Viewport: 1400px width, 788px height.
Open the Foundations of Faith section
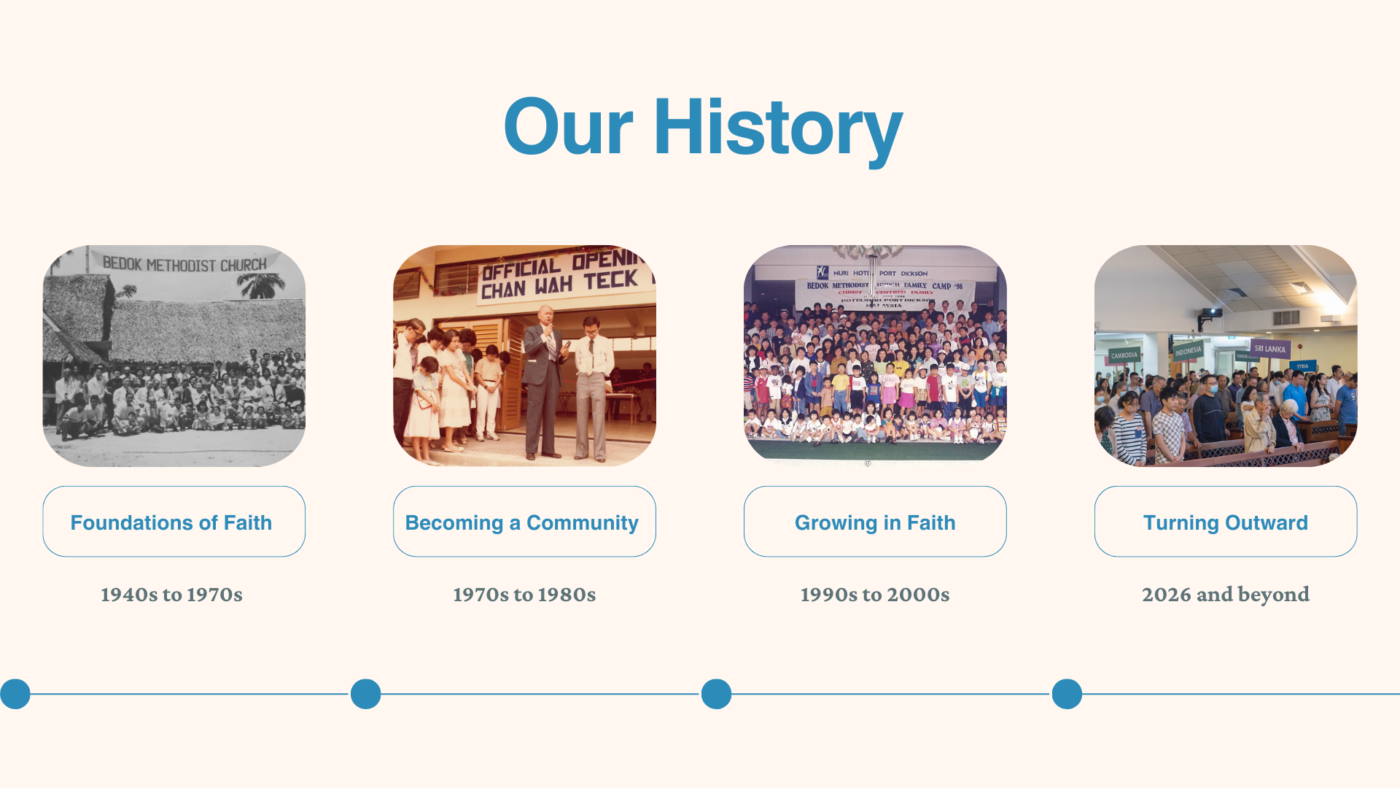coord(173,522)
